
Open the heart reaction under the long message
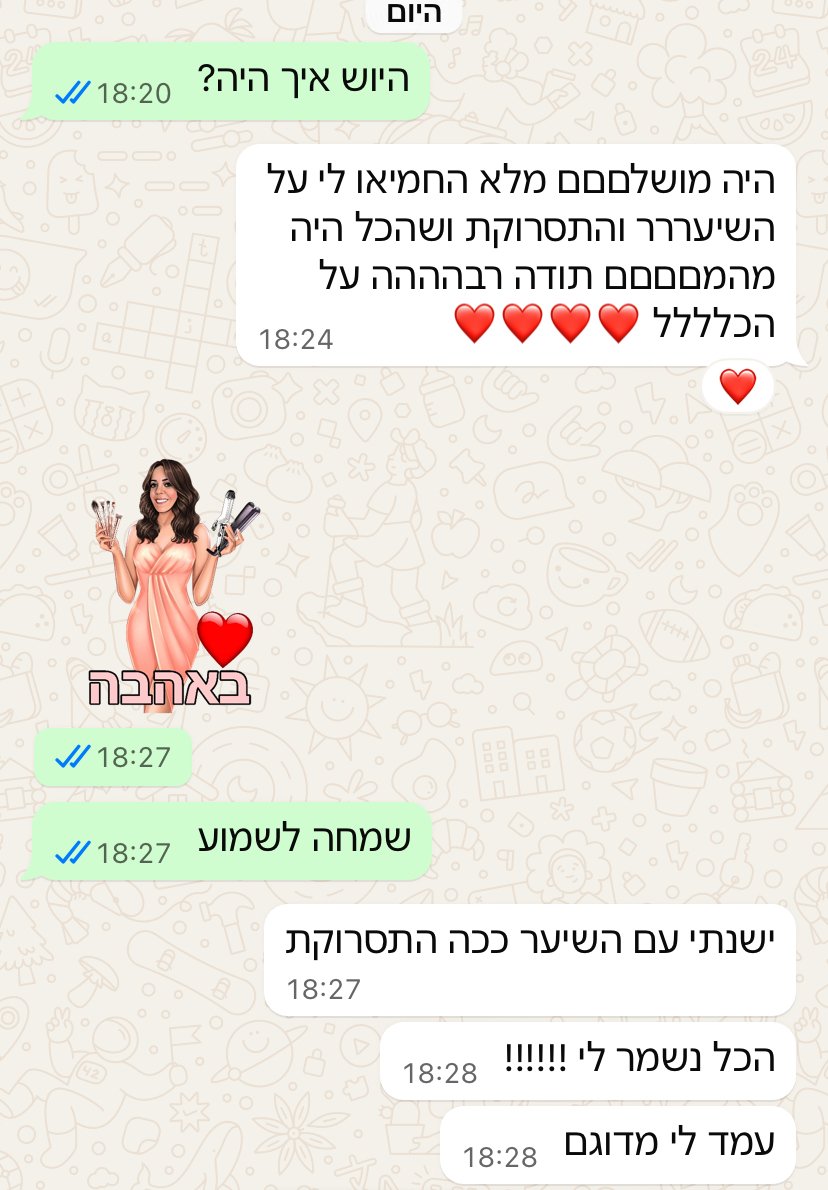pos(738,386)
